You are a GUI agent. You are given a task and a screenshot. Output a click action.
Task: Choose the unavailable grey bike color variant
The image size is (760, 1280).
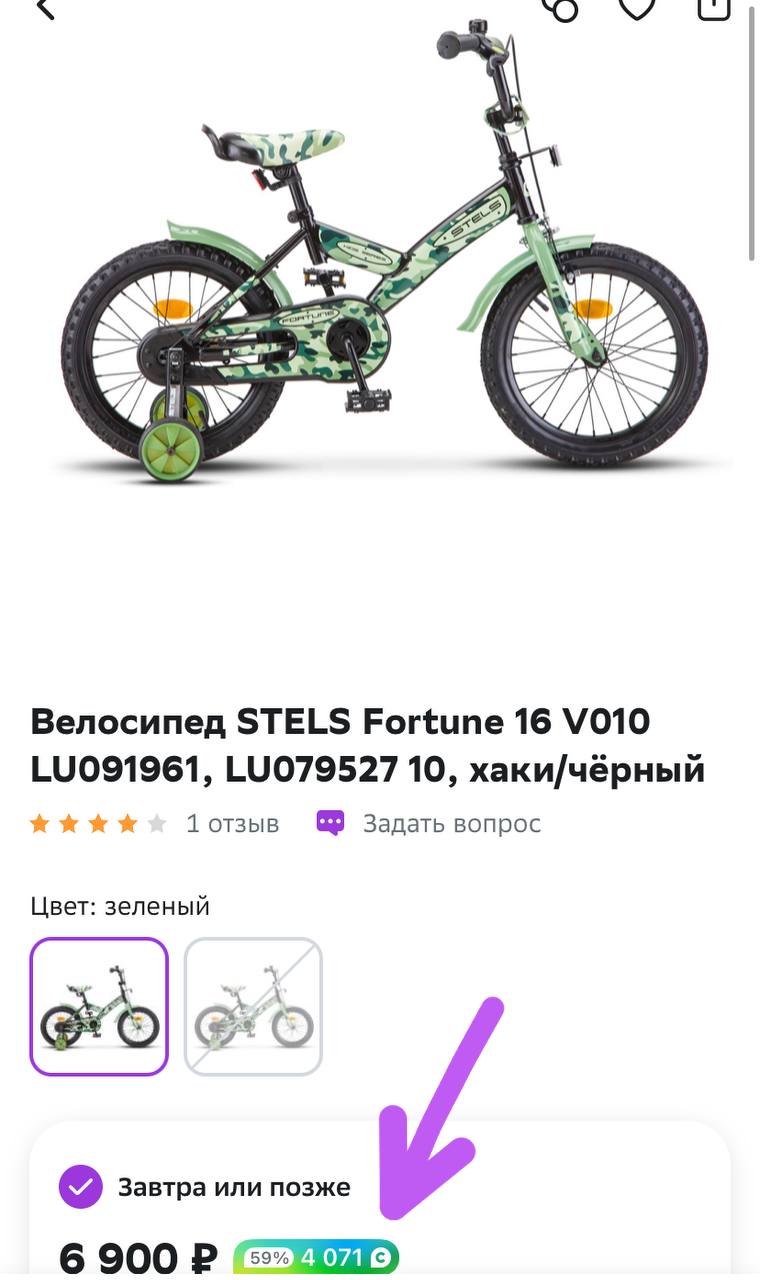[x=253, y=1006]
